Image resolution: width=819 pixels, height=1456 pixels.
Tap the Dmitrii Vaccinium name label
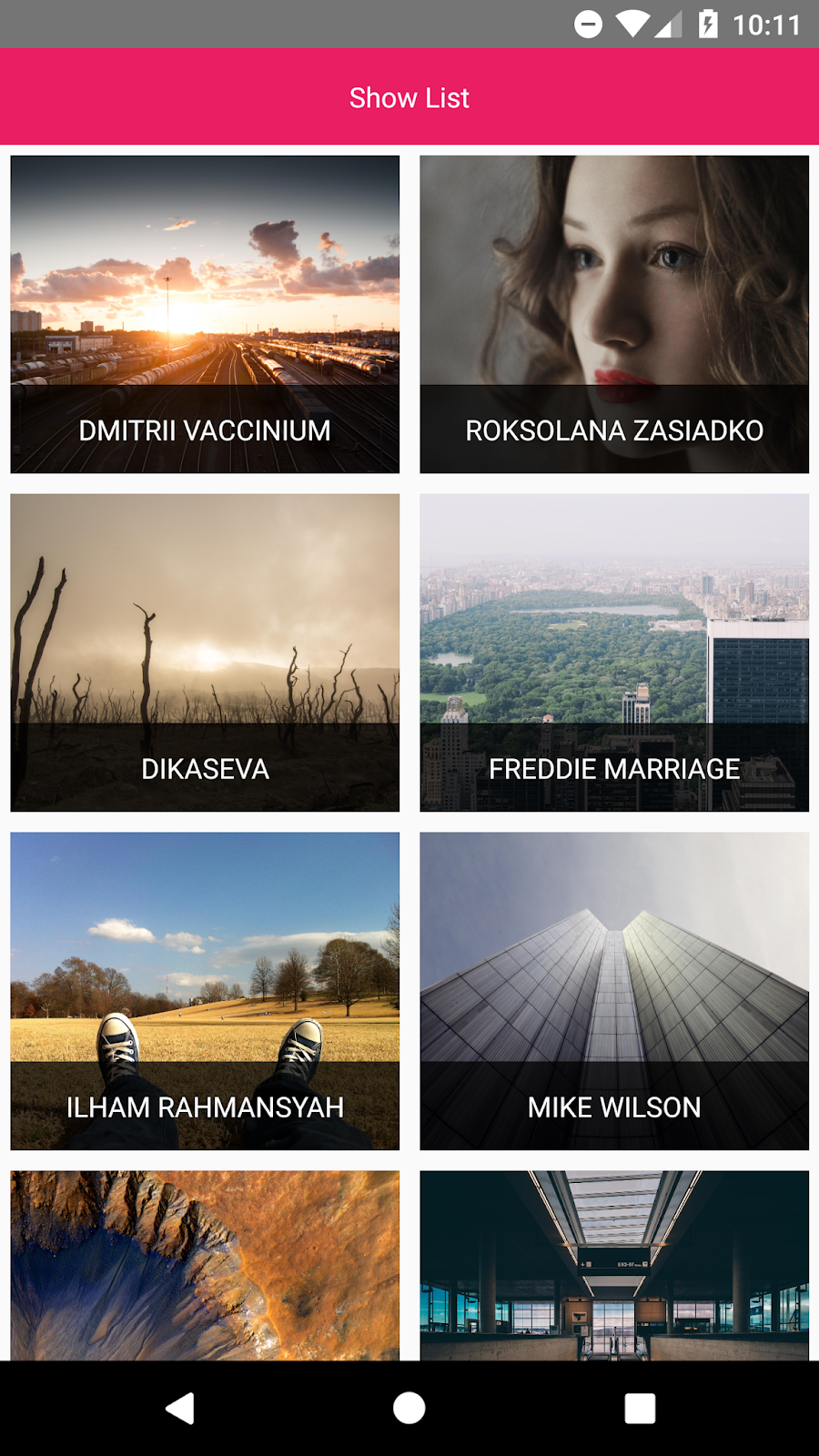click(204, 430)
